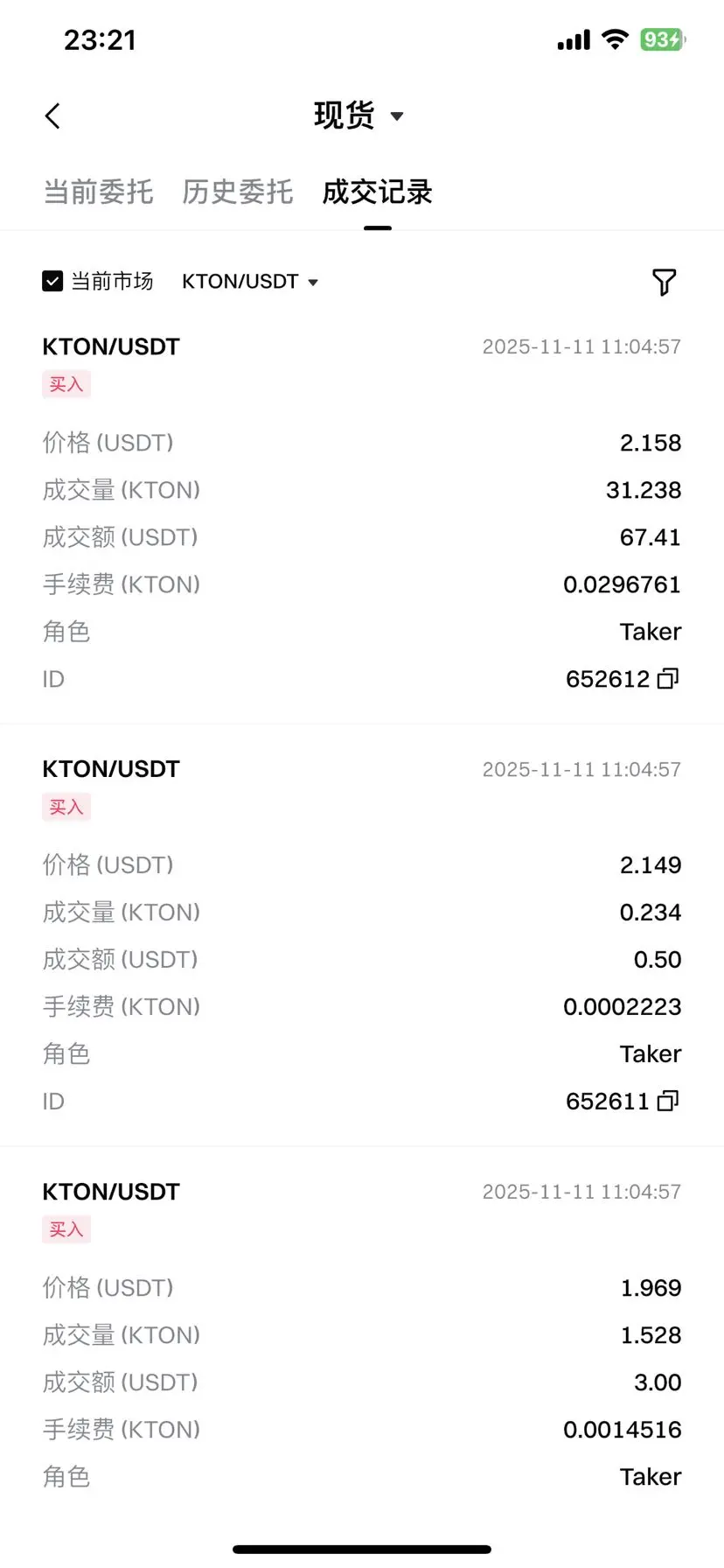This screenshot has width=724, height=1568.
Task: Expand the 现货 market type dropdown
Action: (359, 115)
